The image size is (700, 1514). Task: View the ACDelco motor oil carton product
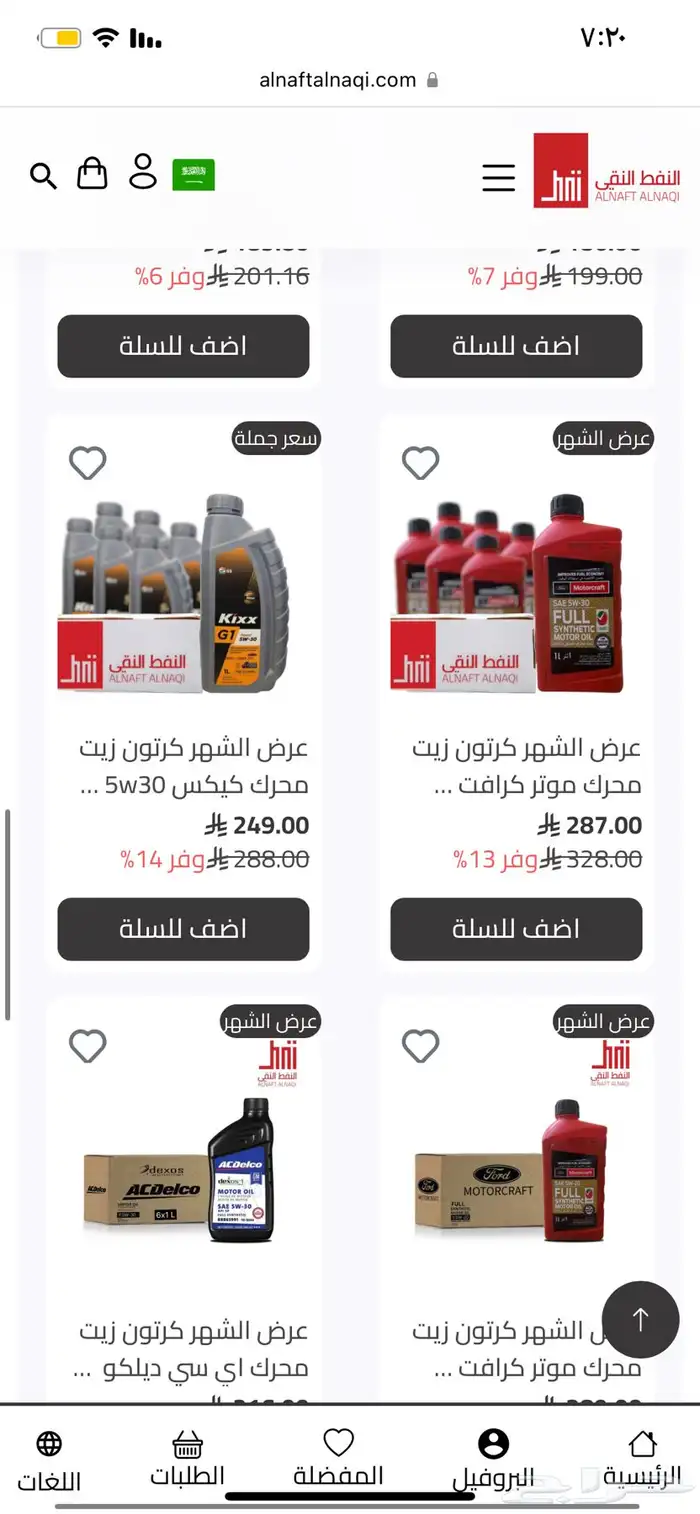click(x=193, y=1350)
